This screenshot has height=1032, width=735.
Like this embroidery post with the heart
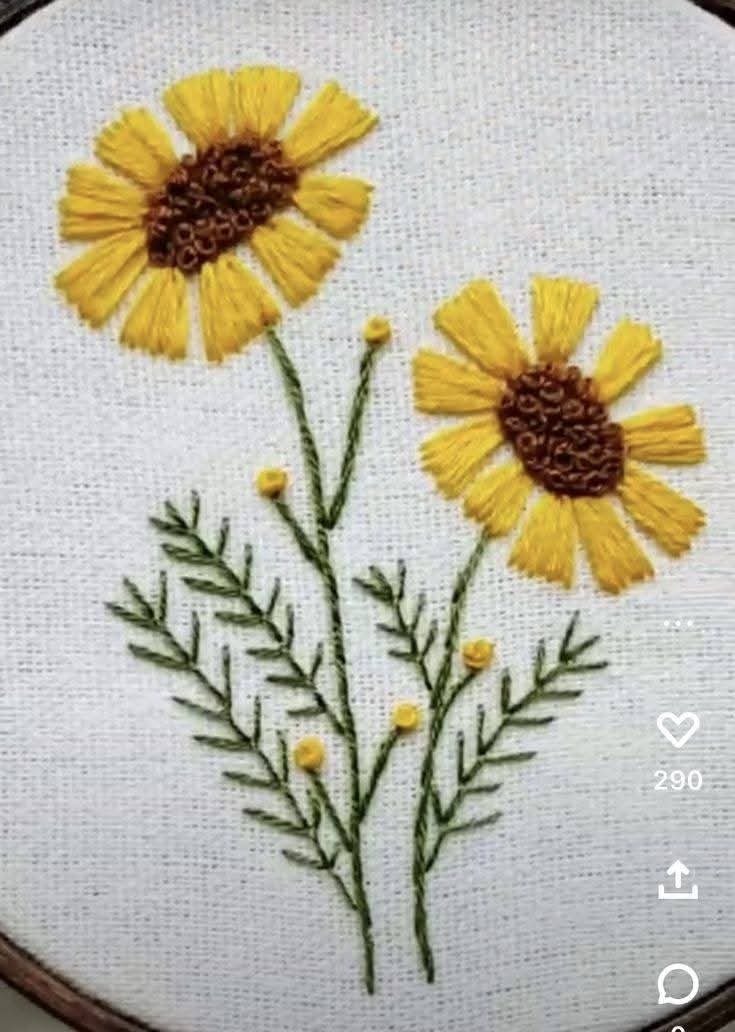(678, 729)
